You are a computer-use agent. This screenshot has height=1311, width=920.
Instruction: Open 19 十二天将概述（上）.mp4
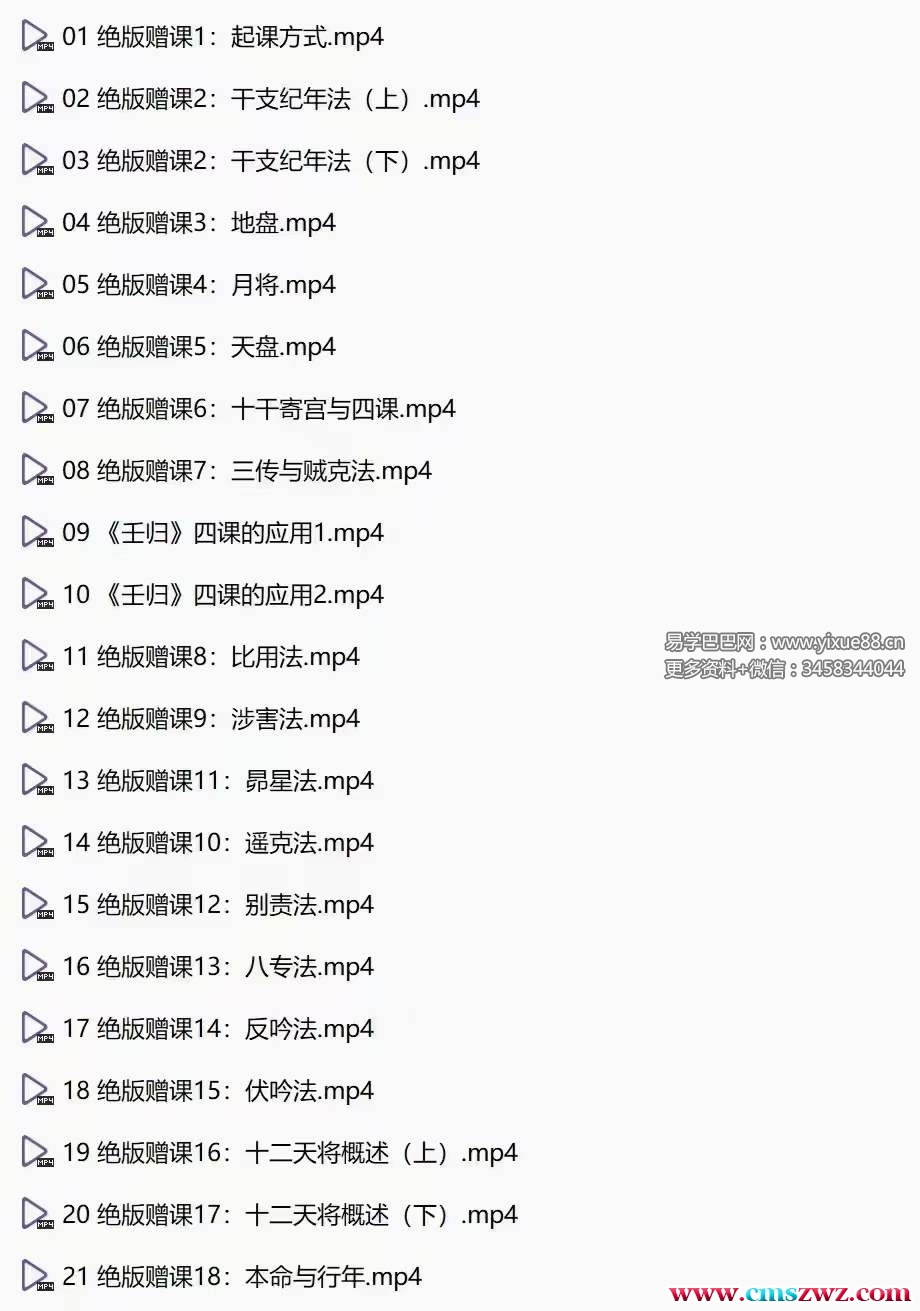pos(289,1154)
